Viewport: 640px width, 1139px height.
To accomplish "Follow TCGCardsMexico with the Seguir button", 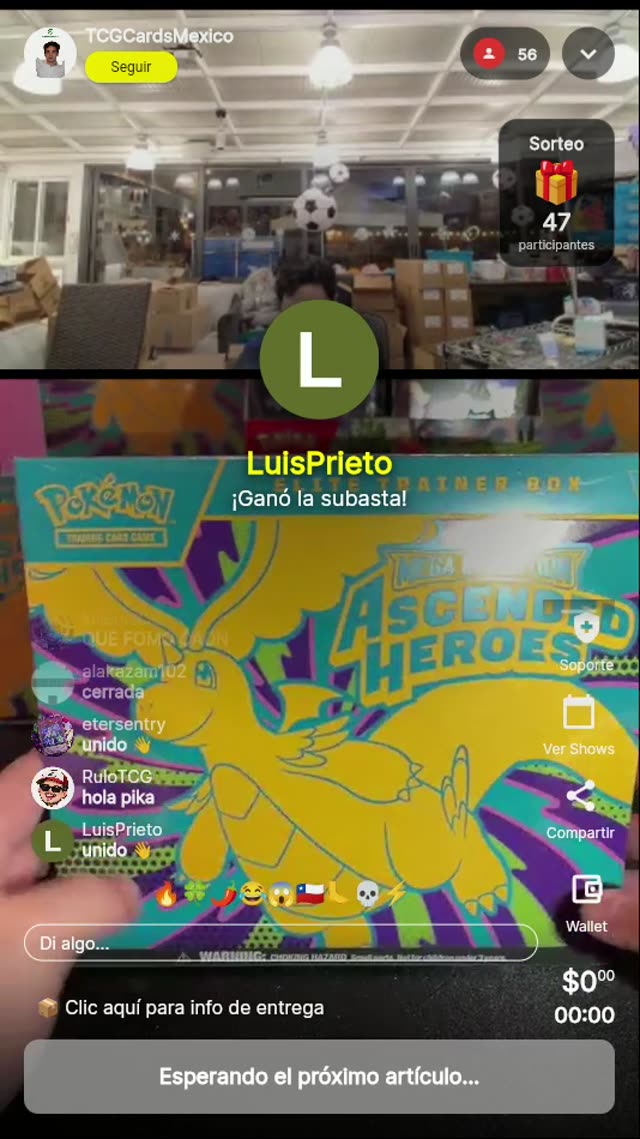I will 131,67.
